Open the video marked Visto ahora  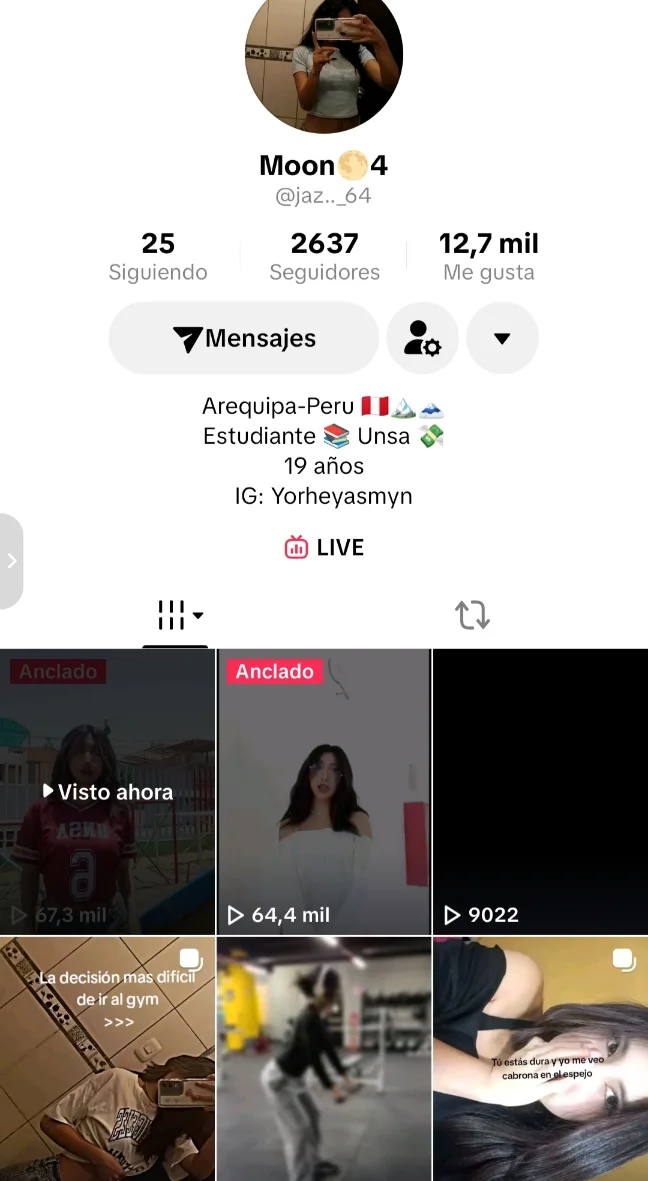[x=107, y=792]
